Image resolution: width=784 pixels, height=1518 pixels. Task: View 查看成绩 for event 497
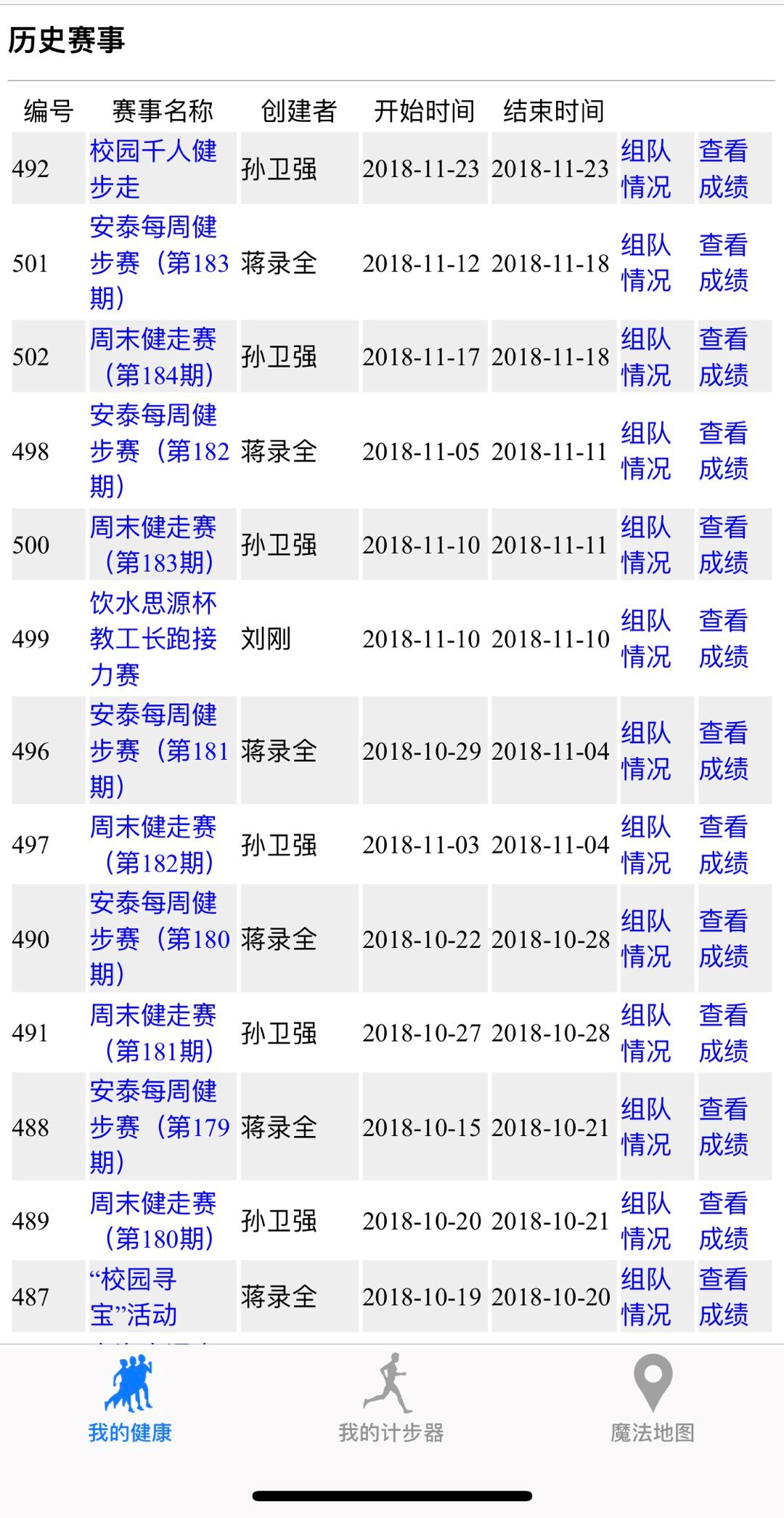(723, 845)
